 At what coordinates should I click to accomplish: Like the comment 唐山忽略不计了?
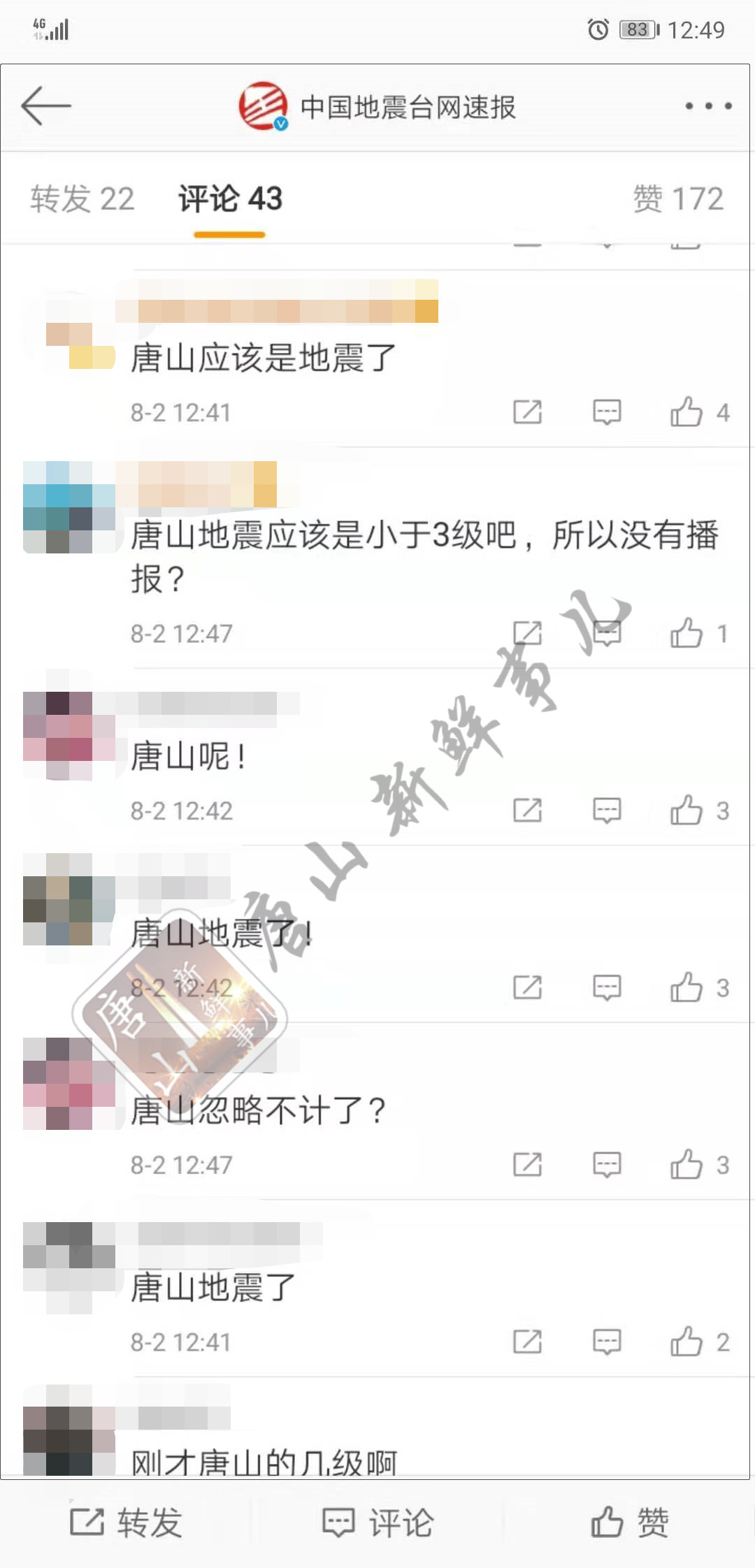[x=686, y=1165]
